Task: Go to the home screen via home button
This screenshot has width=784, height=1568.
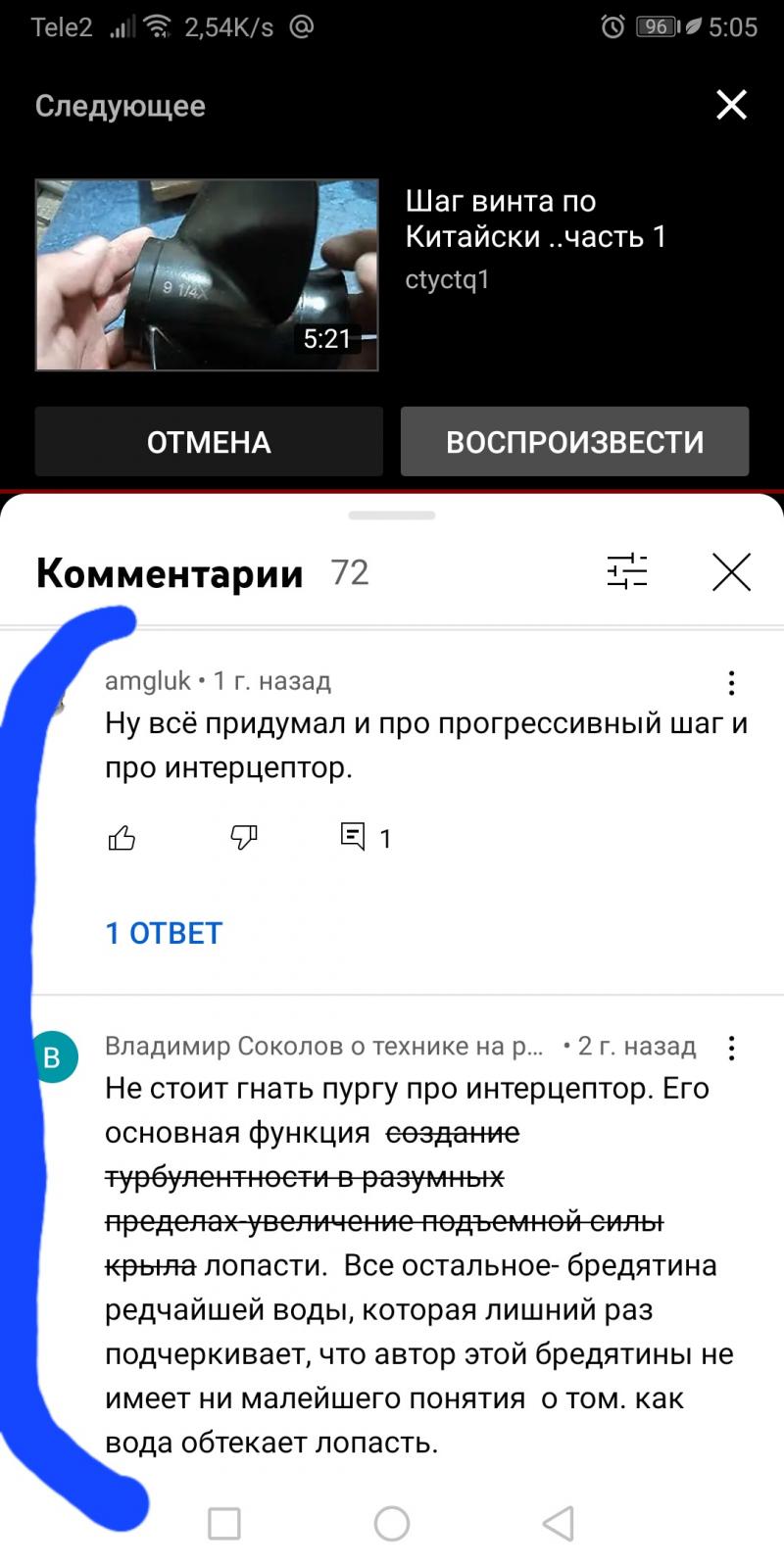Action: click(x=392, y=1523)
